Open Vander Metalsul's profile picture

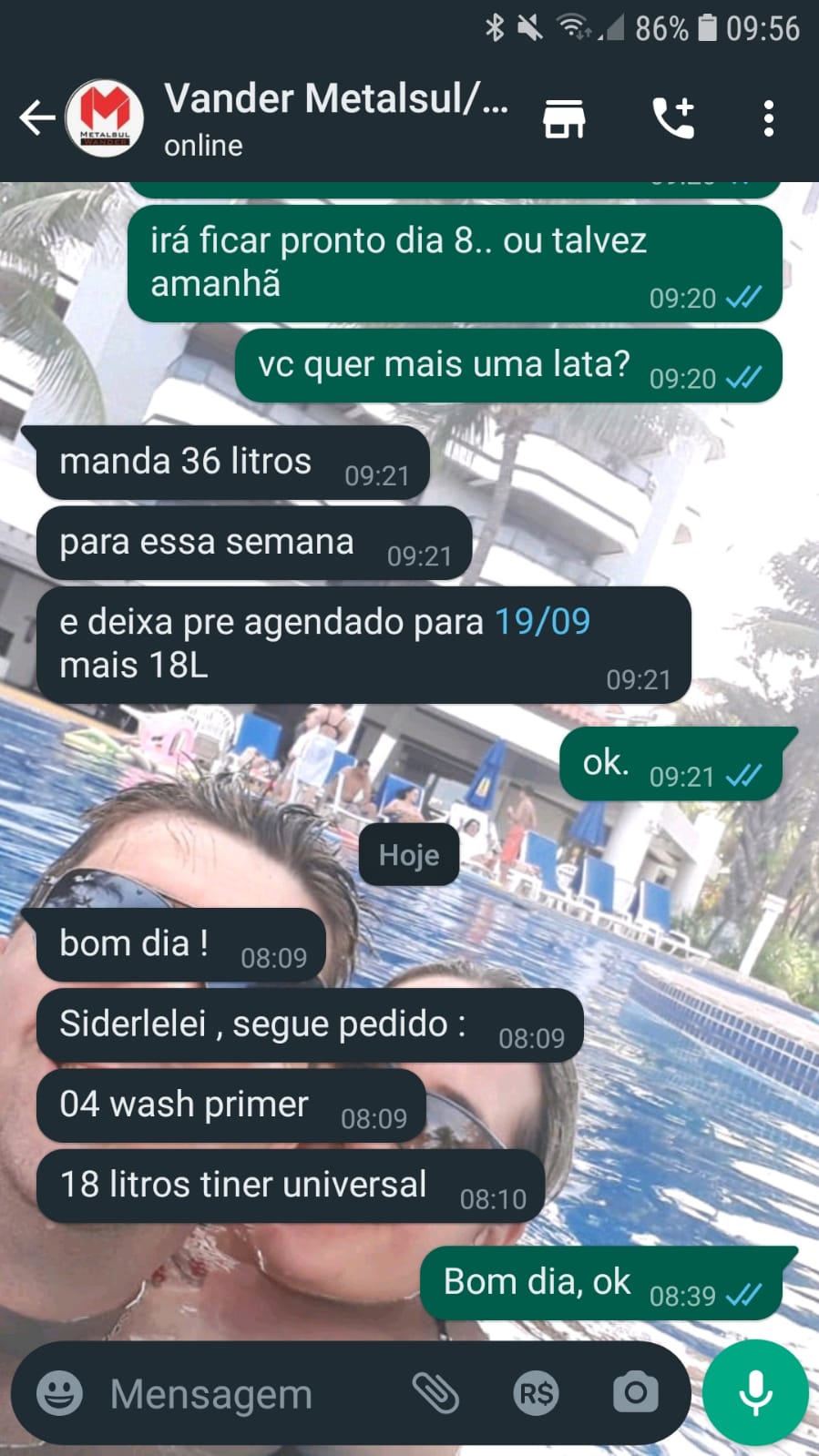(x=105, y=118)
